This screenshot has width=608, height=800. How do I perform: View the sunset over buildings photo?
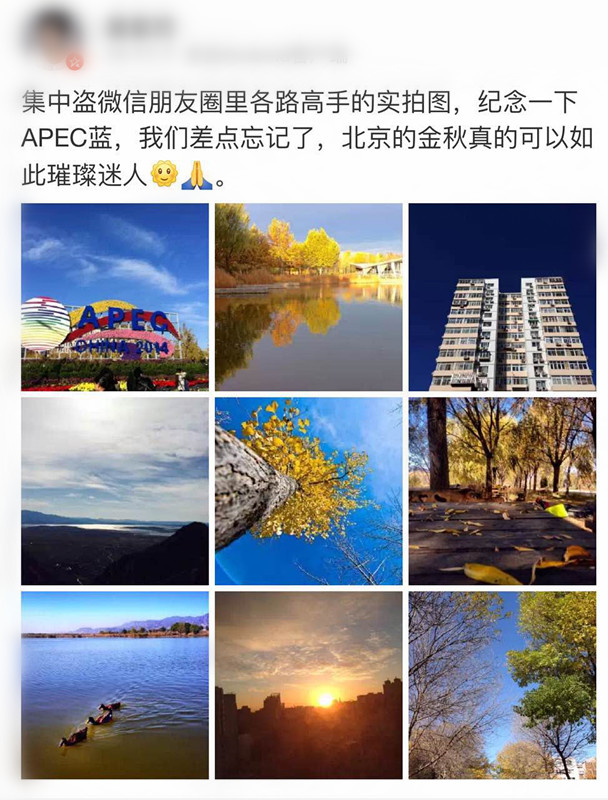(x=309, y=685)
